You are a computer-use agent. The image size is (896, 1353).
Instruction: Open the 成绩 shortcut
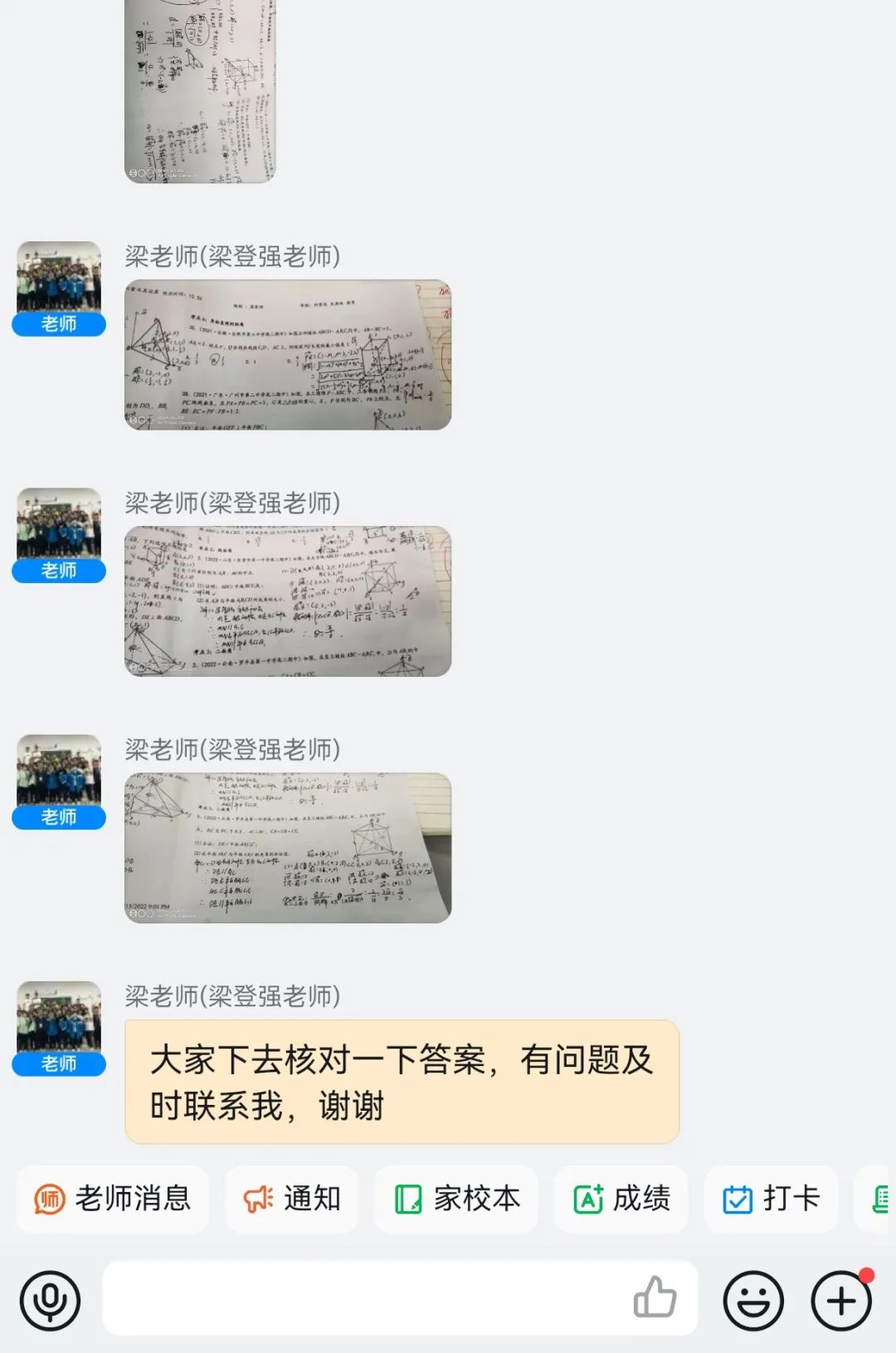click(621, 1200)
